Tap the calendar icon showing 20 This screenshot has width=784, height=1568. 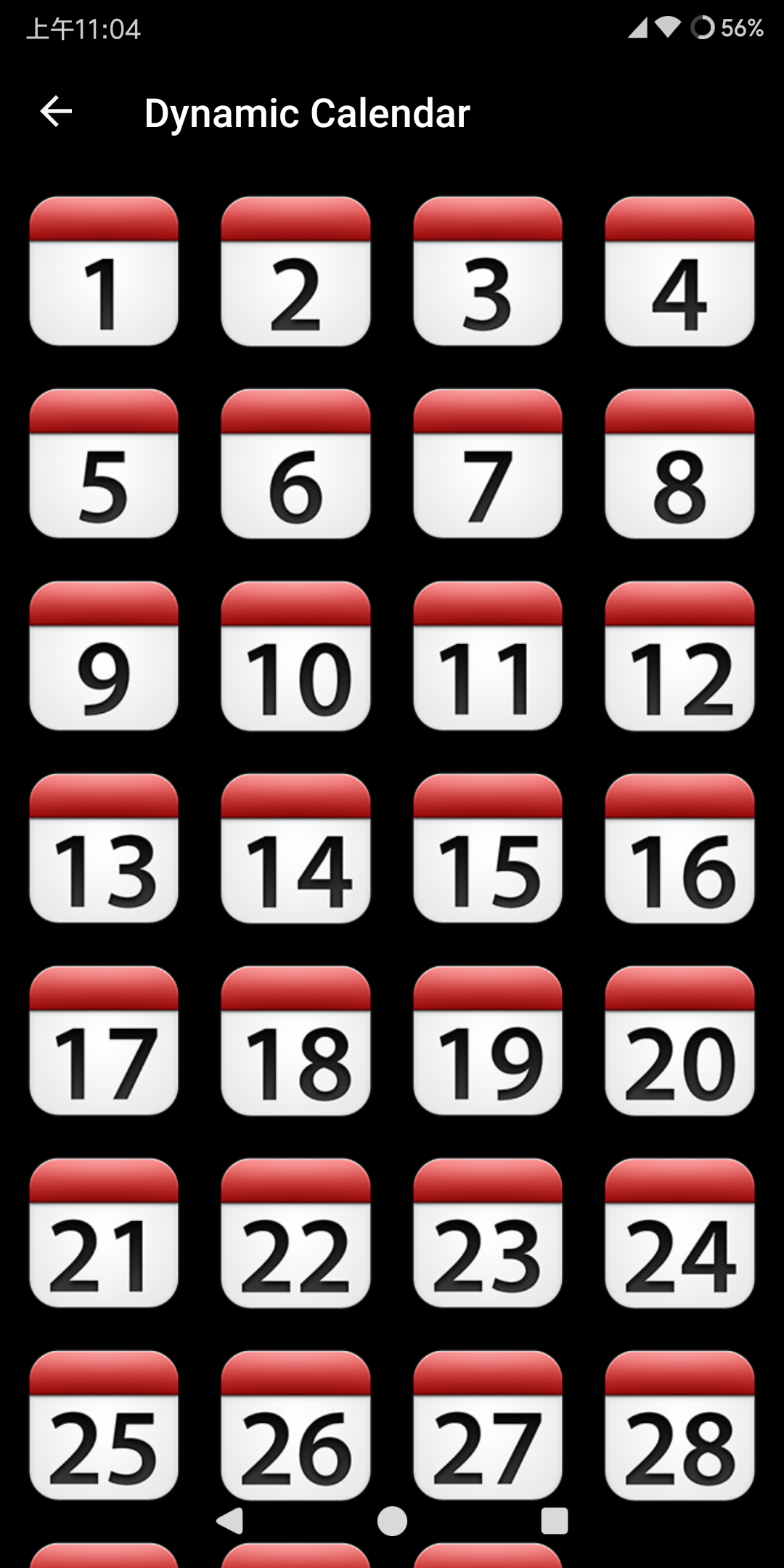pyautogui.click(x=679, y=1041)
